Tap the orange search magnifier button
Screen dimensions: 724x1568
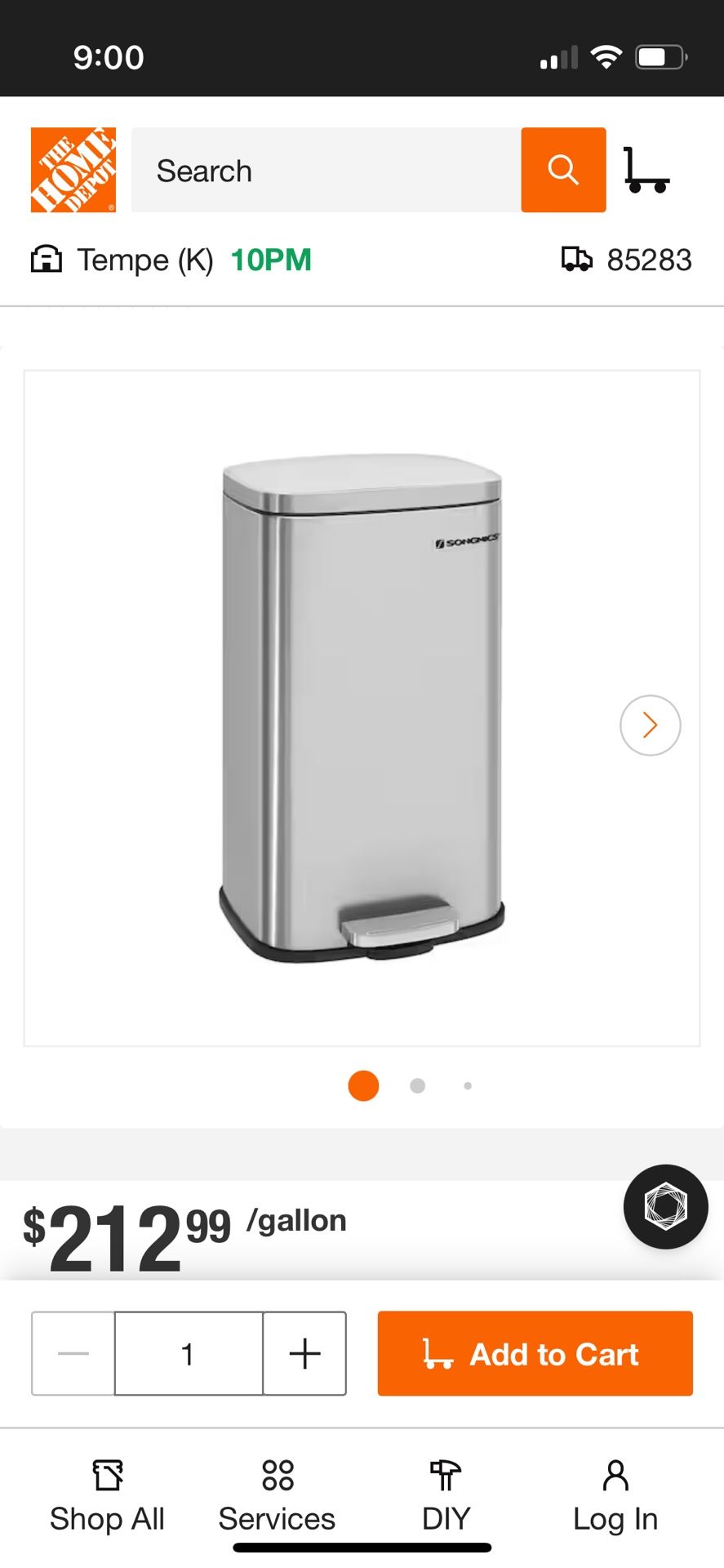tap(563, 171)
